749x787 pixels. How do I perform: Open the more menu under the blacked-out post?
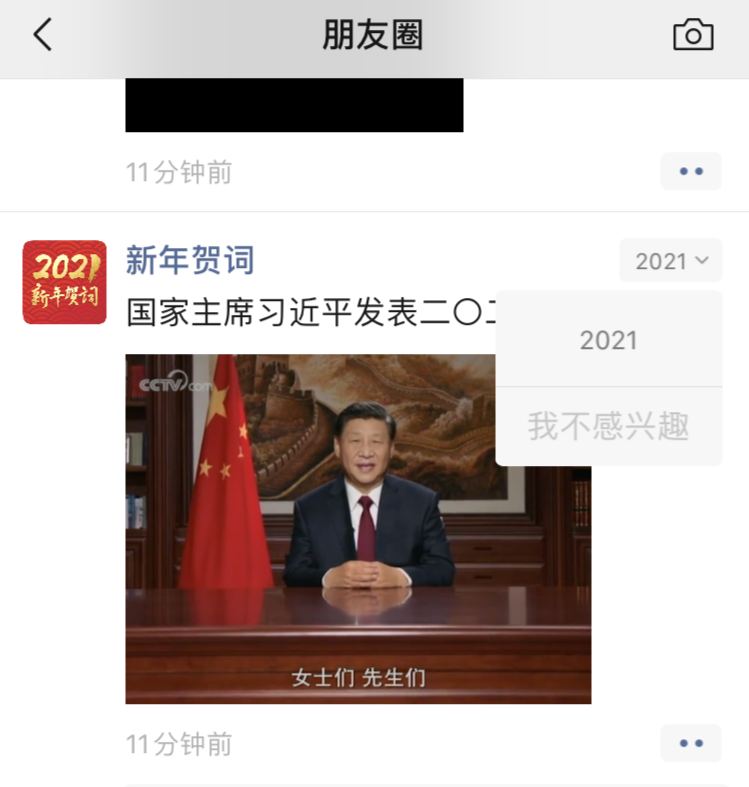pos(690,171)
